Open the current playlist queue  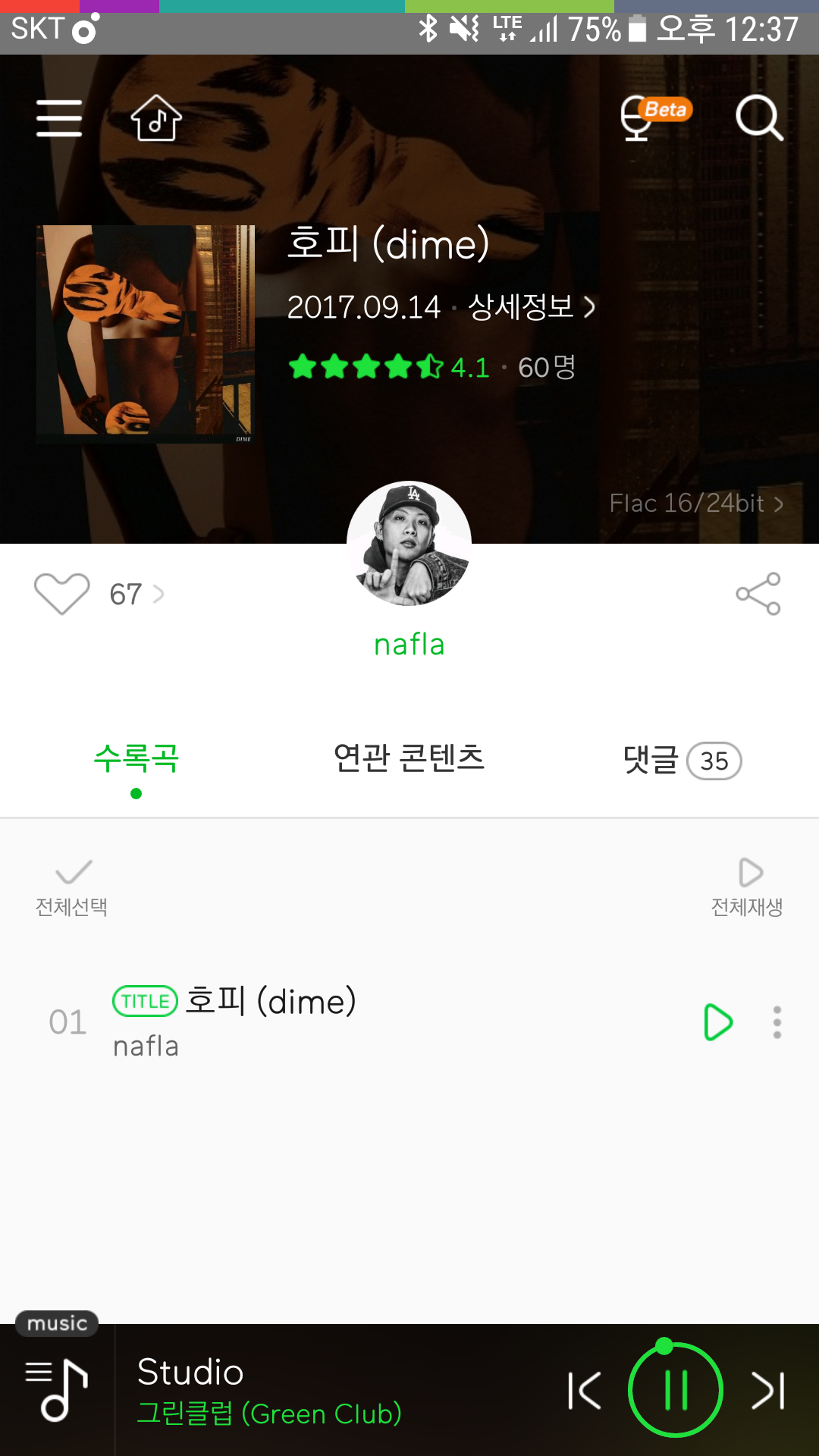57,1389
